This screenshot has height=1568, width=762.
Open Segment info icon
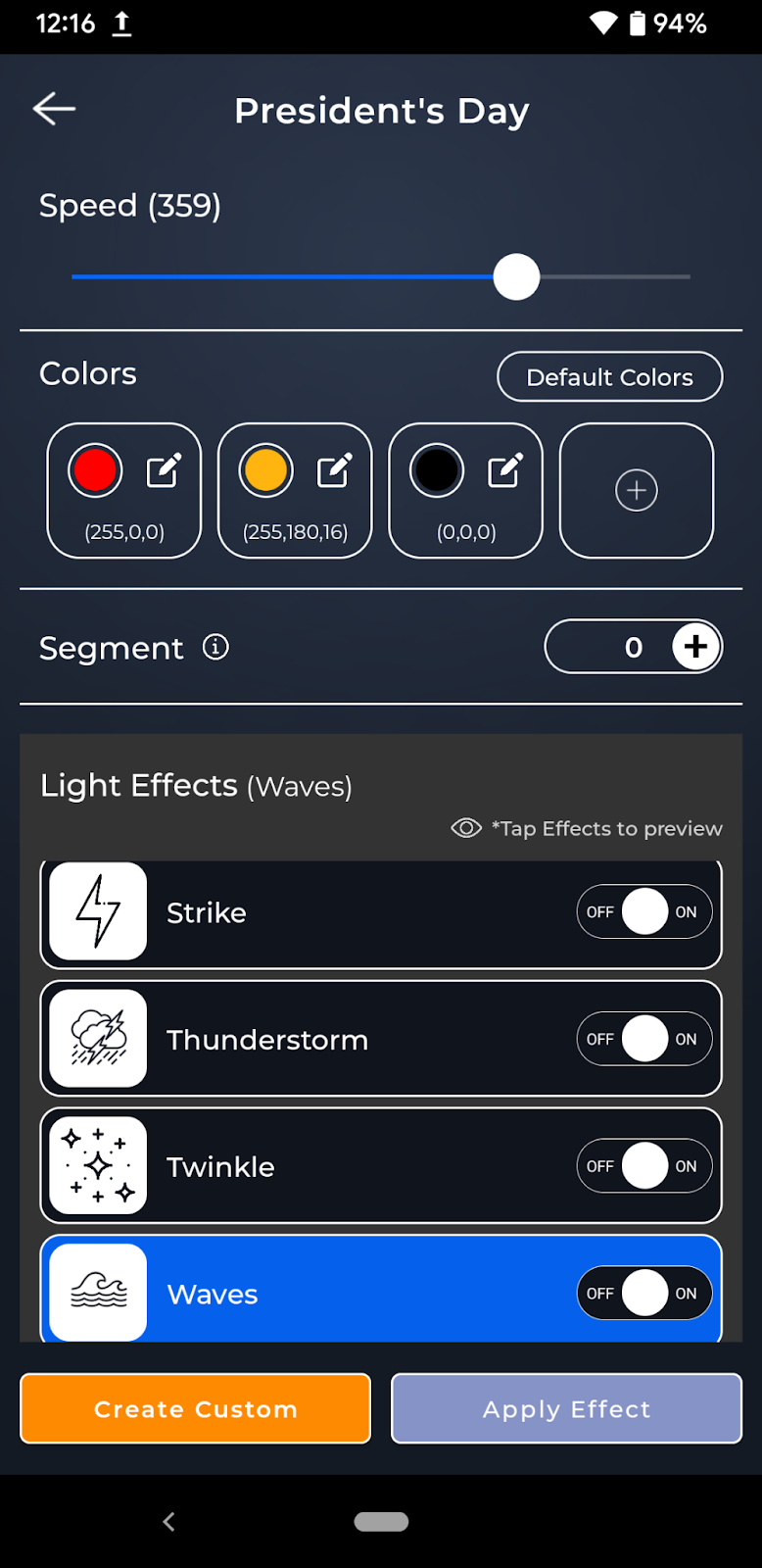[215, 647]
